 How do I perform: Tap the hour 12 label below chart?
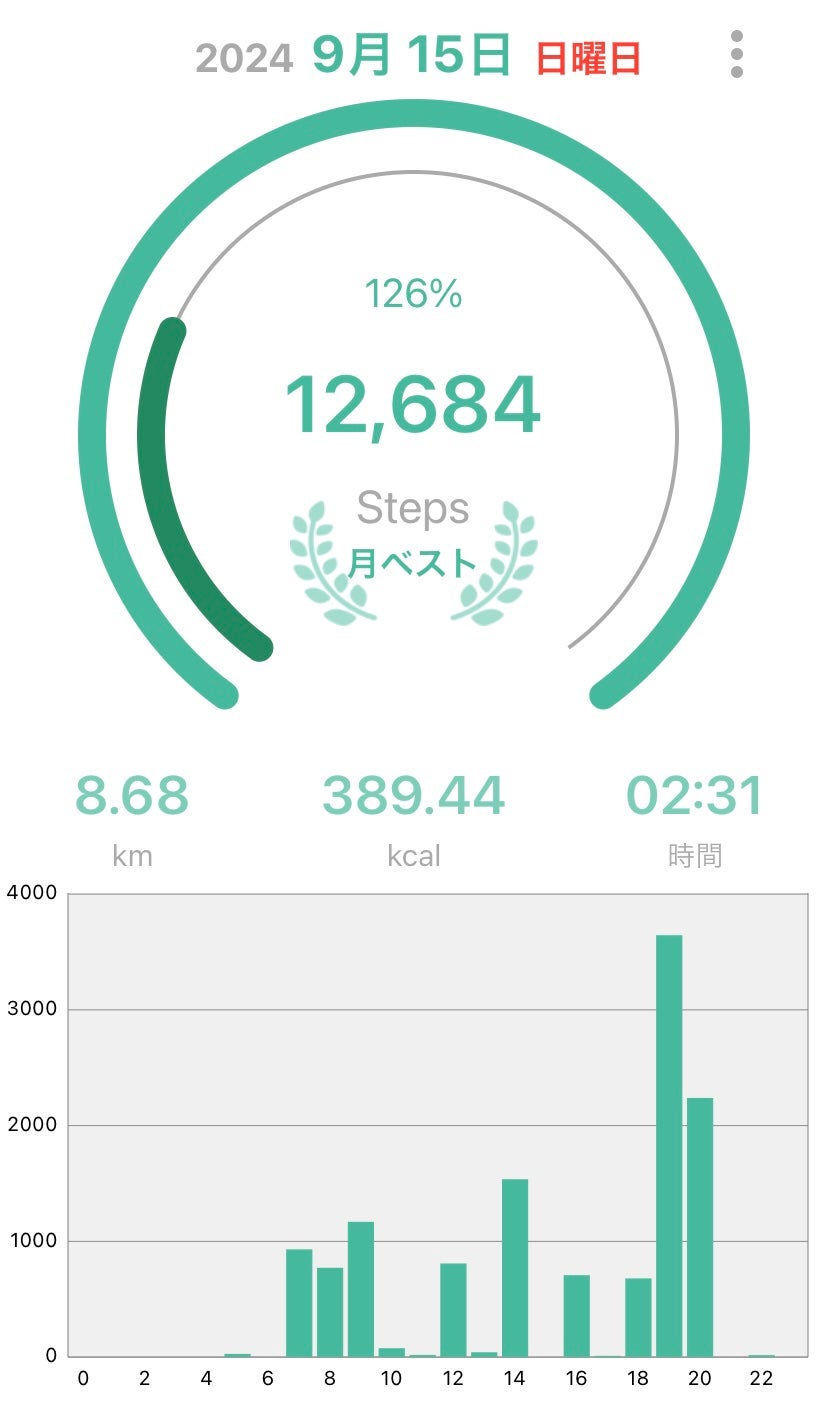452,1378
